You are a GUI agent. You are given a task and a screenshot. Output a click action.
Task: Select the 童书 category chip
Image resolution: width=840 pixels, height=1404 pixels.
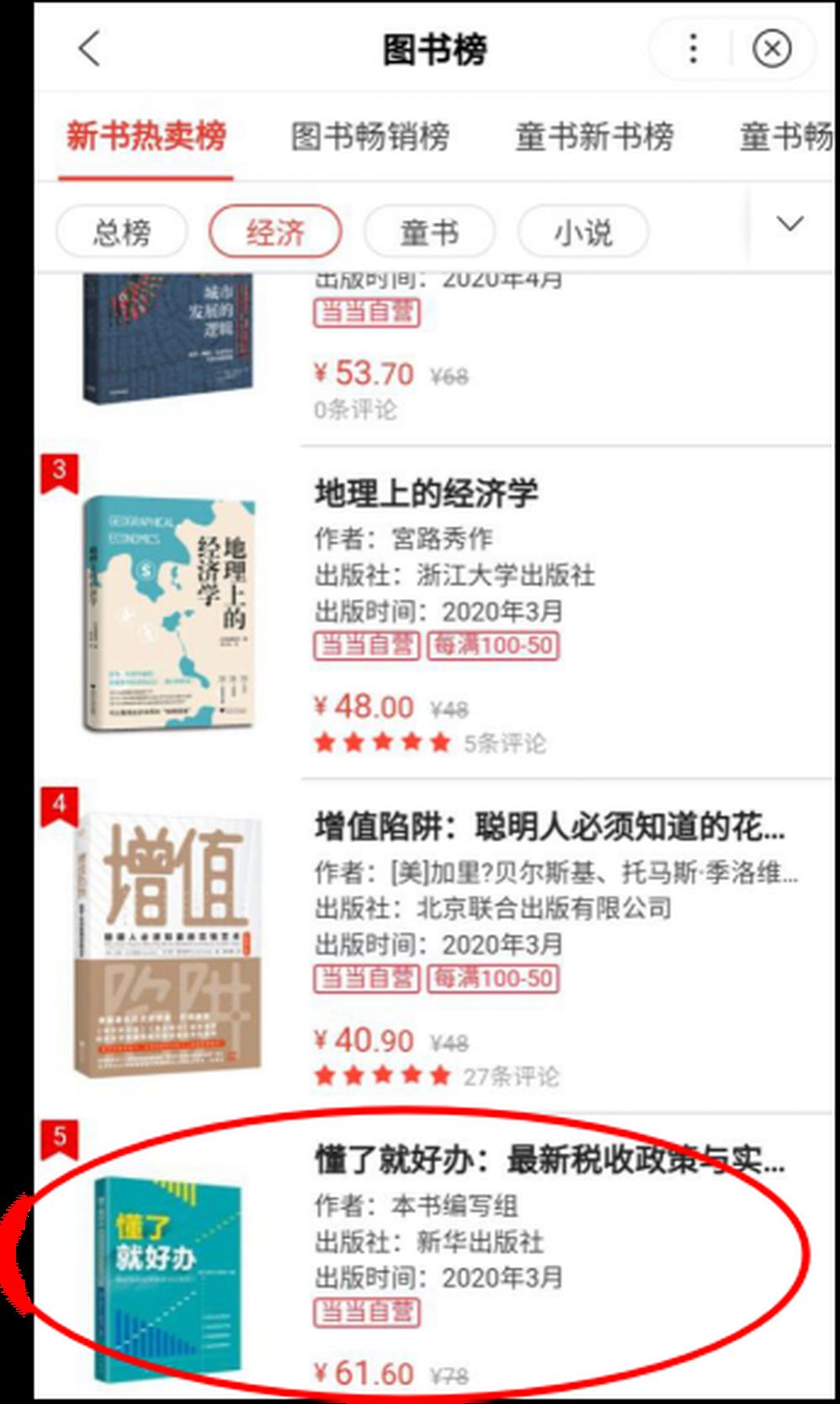click(429, 231)
